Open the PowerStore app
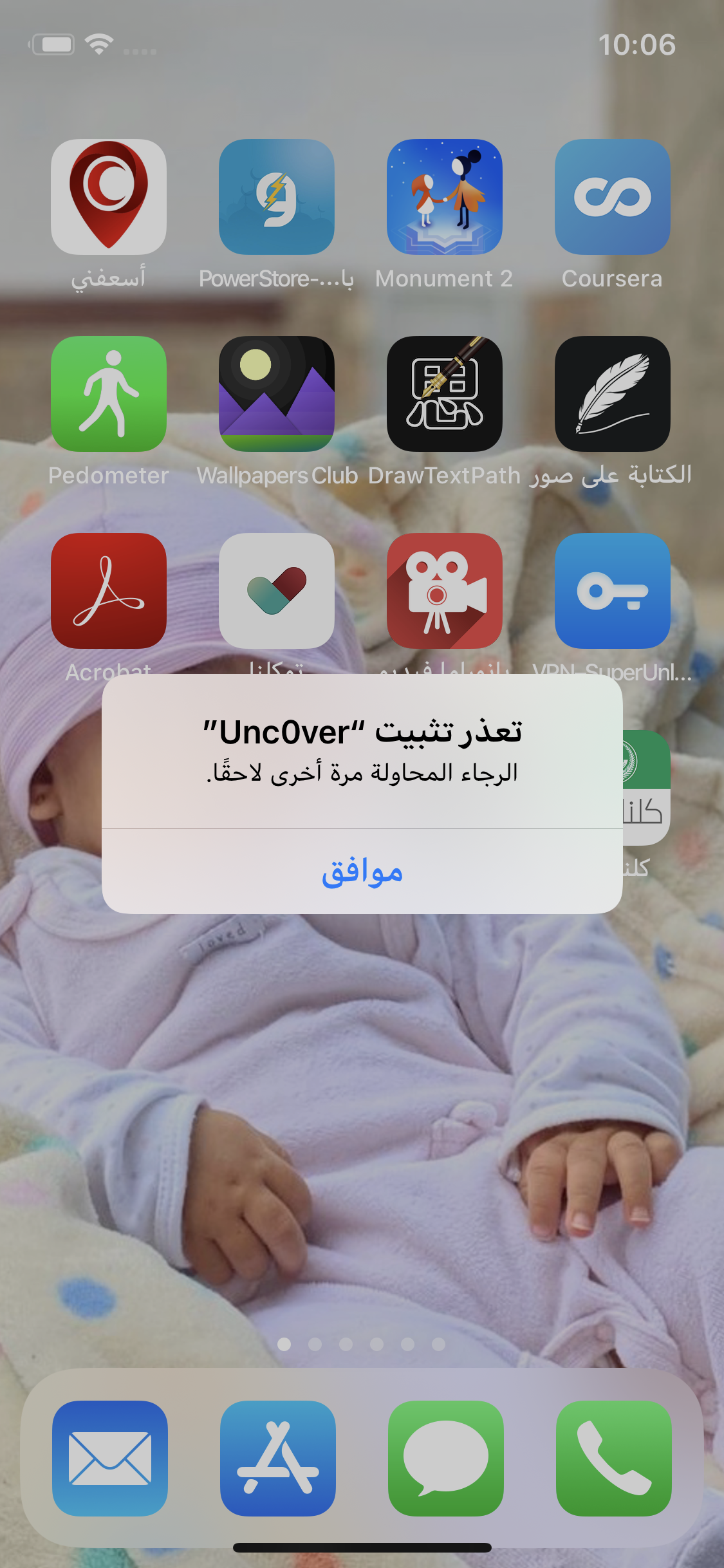This screenshot has width=724, height=1568. [277, 197]
